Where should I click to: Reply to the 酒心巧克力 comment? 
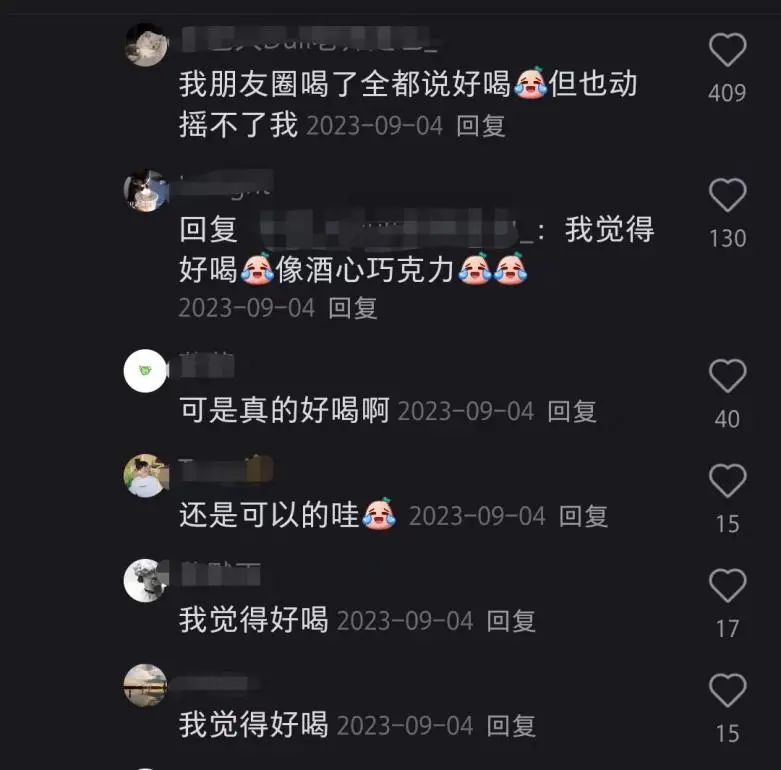coord(353,307)
